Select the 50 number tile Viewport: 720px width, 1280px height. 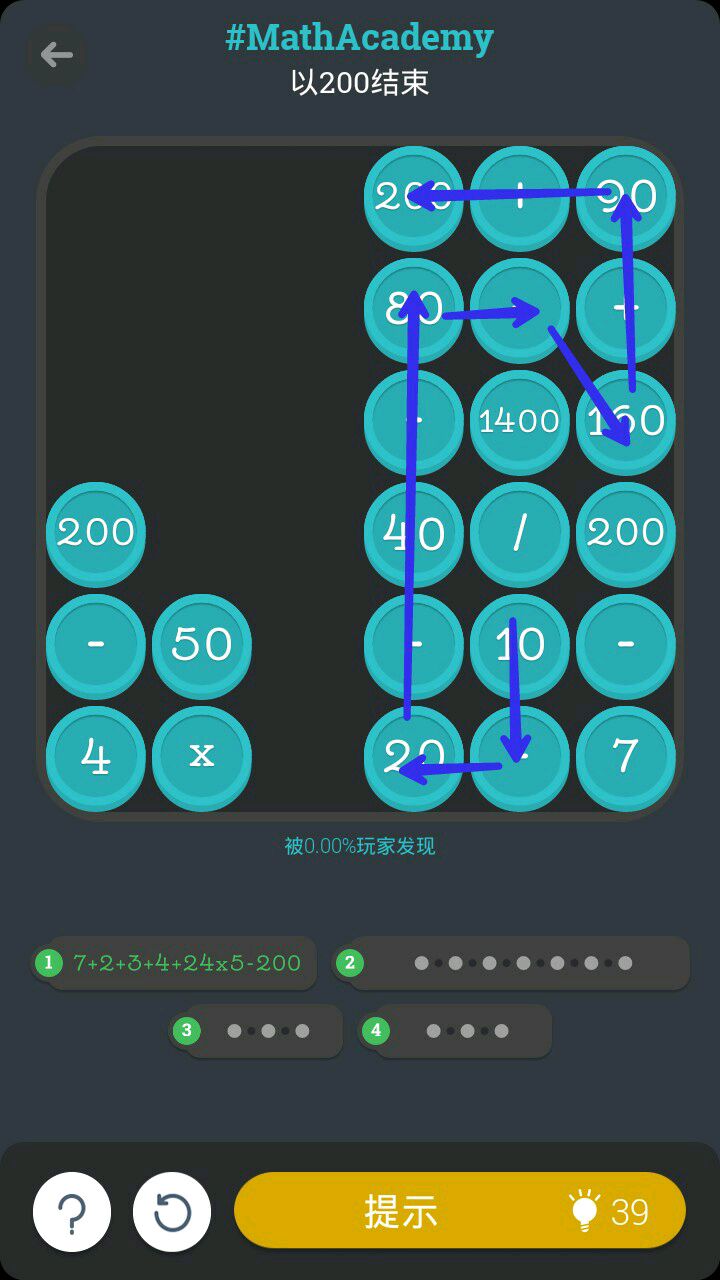click(202, 645)
